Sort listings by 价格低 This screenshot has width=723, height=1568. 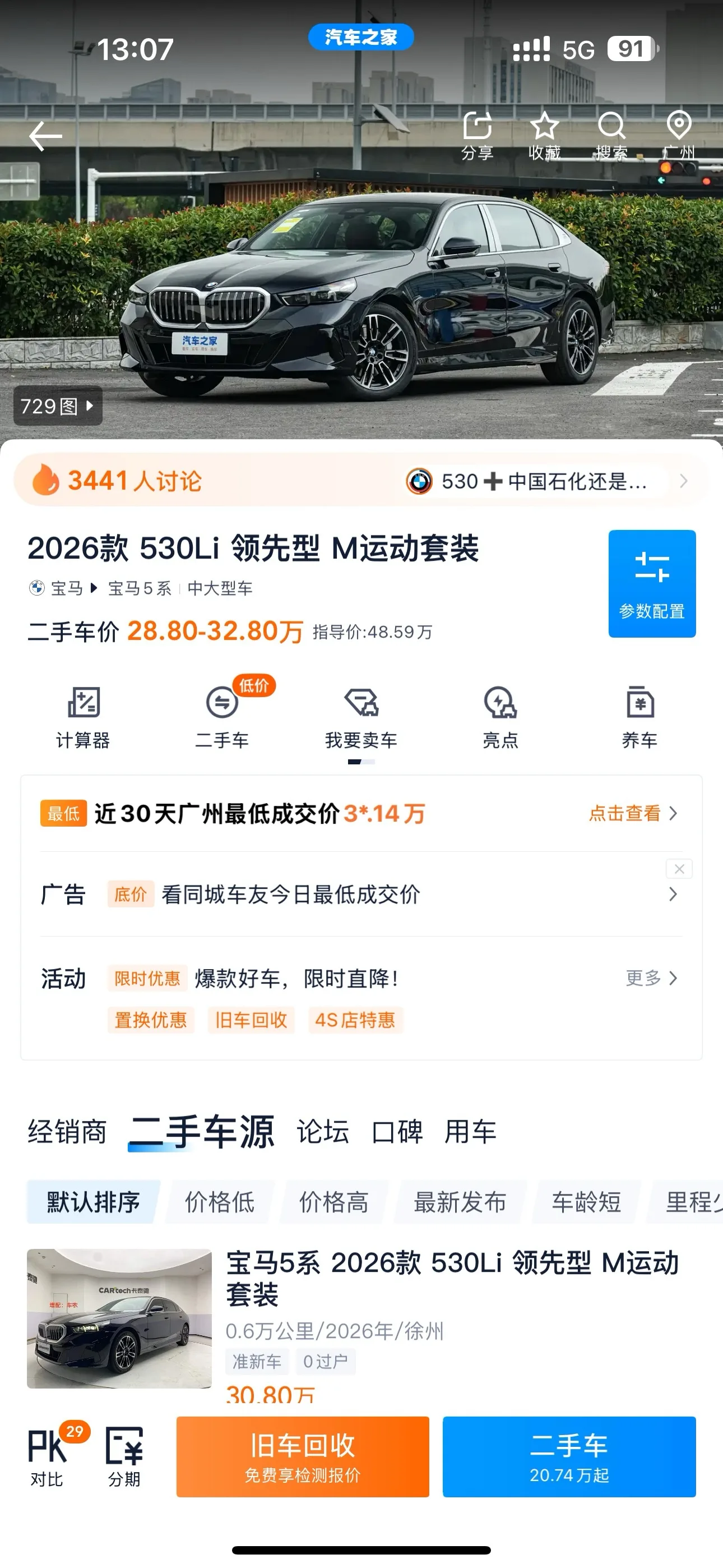(x=220, y=1202)
